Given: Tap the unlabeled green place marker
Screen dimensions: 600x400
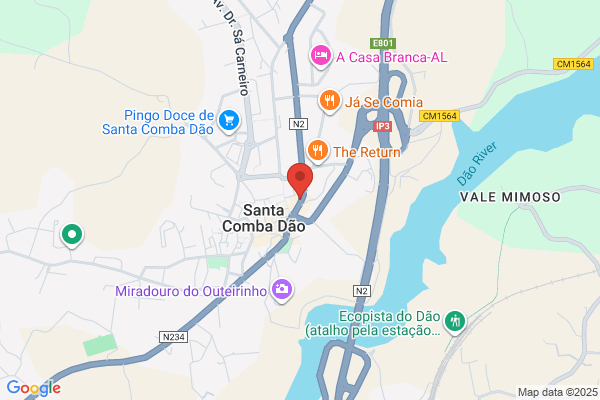Looking at the screenshot, I should (72, 235).
